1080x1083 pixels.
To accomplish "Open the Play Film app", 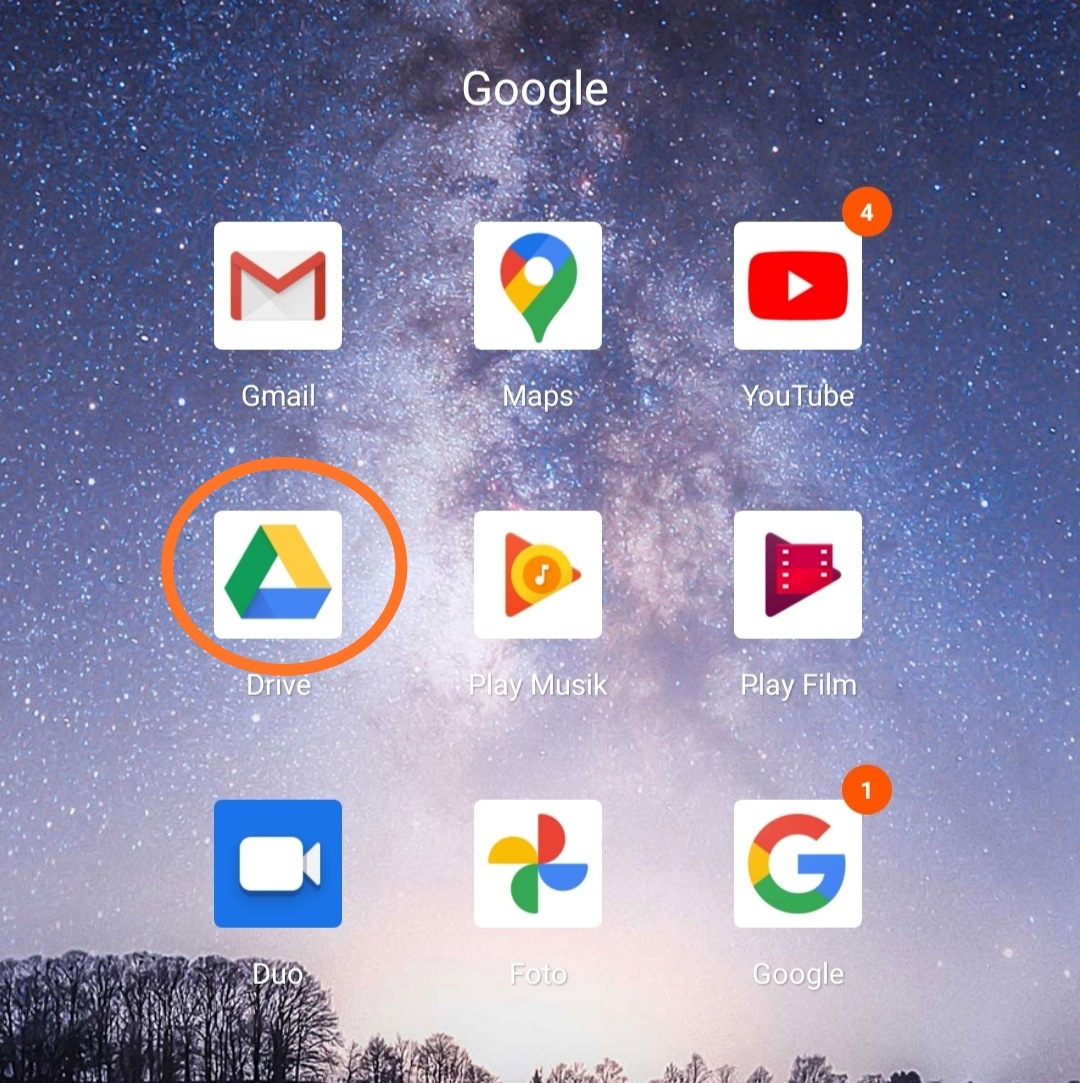I will [x=798, y=575].
